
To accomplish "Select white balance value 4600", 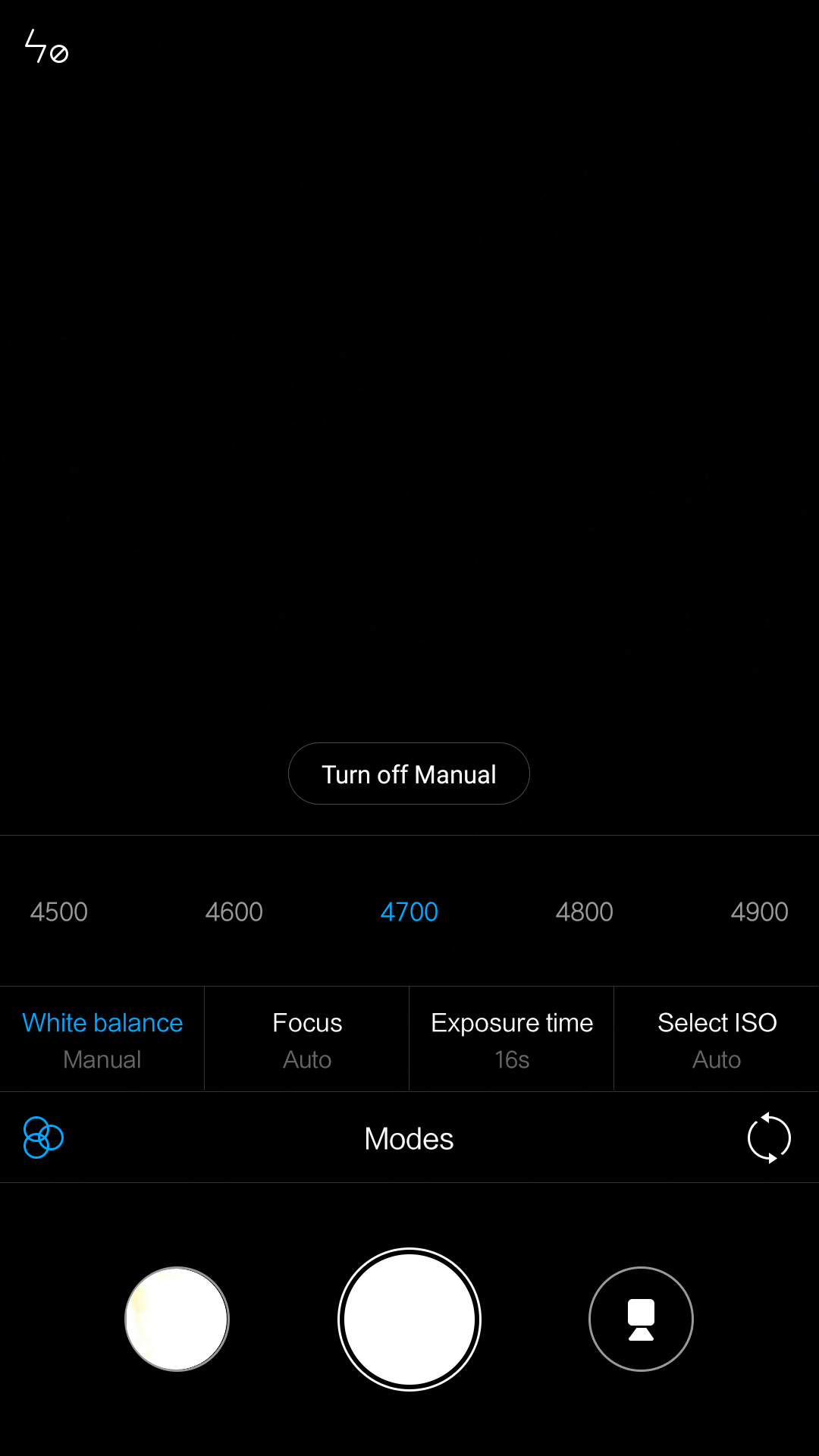I will tap(234, 912).
